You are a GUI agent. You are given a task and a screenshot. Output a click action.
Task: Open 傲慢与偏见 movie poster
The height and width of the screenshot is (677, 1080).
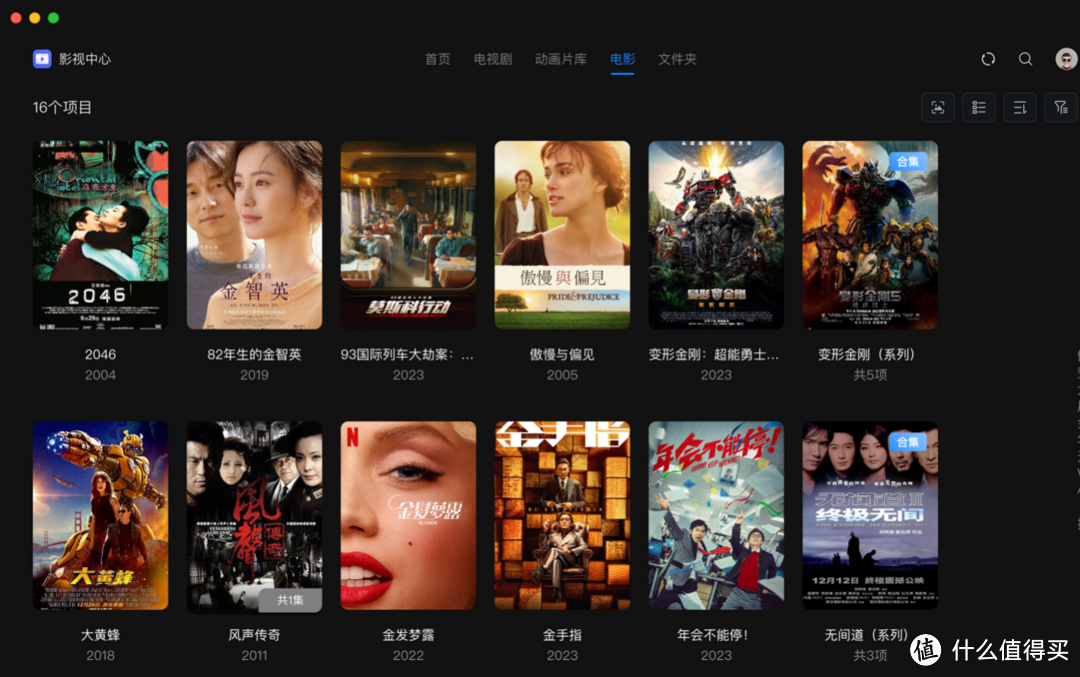[x=562, y=235]
